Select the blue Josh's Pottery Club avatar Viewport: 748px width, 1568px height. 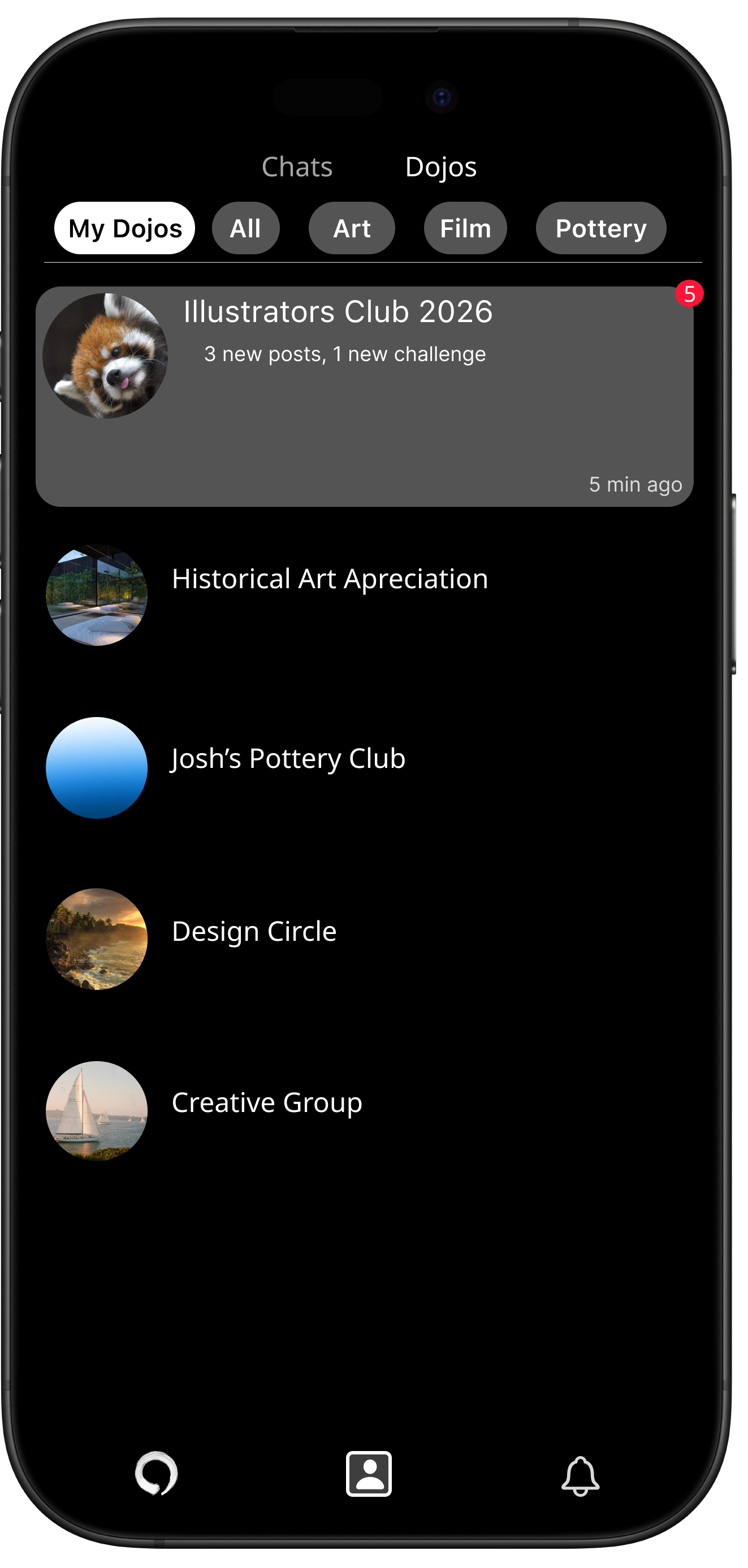point(97,768)
